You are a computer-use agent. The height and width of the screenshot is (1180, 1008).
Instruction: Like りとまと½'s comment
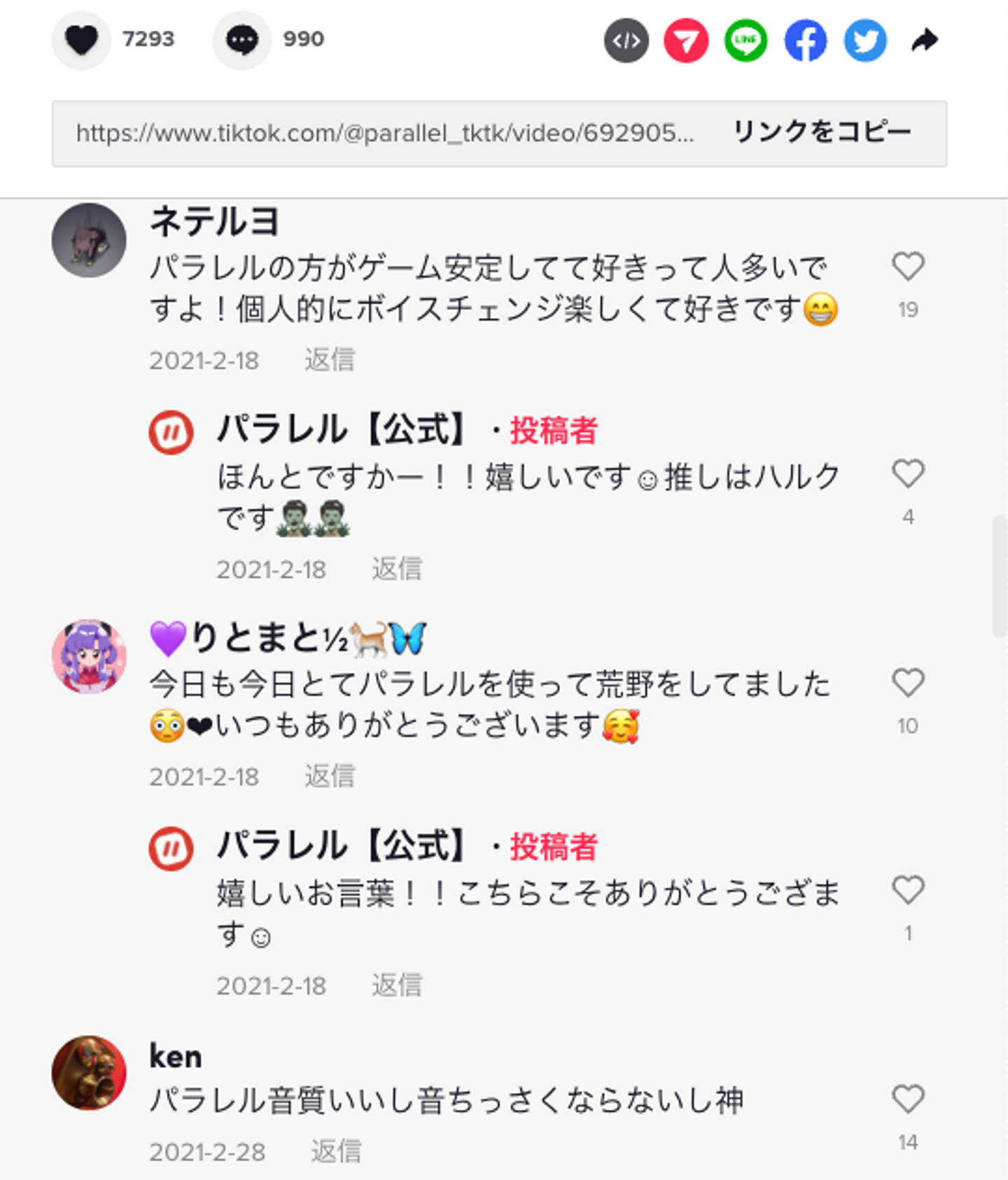click(908, 683)
